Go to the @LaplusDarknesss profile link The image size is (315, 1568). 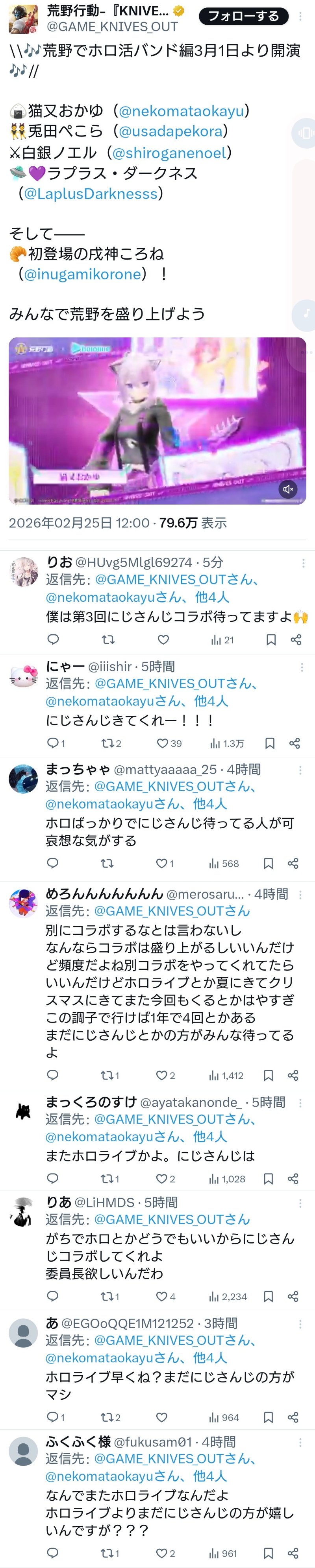(90, 193)
